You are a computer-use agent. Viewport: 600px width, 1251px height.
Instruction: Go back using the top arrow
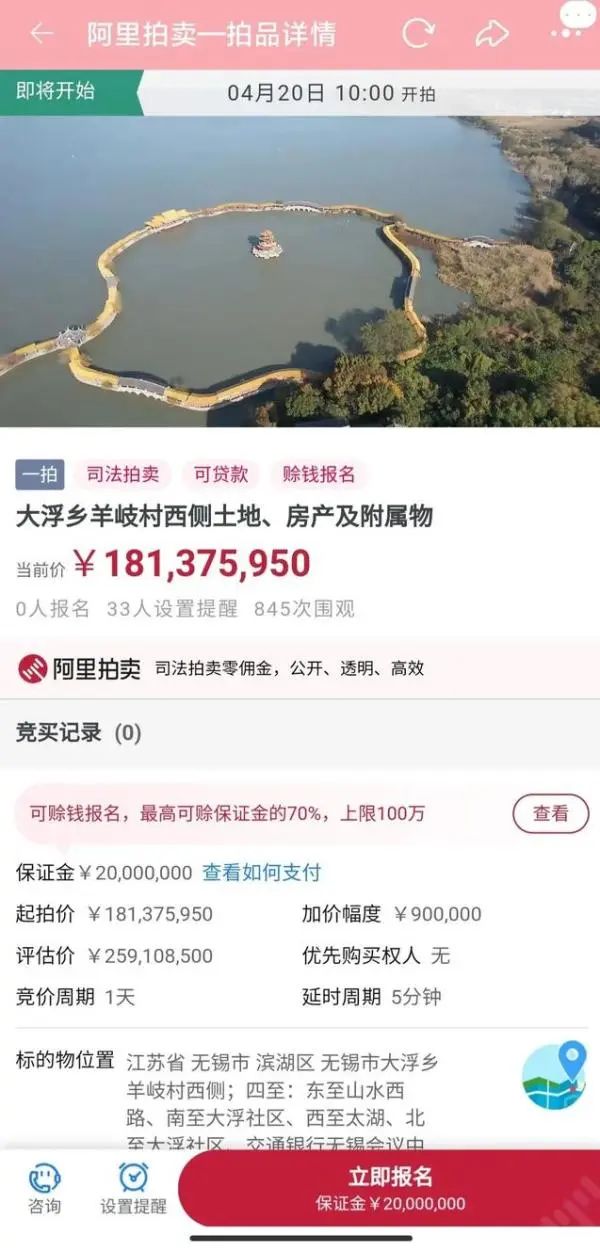pyautogui.click(x=41, y=33)
